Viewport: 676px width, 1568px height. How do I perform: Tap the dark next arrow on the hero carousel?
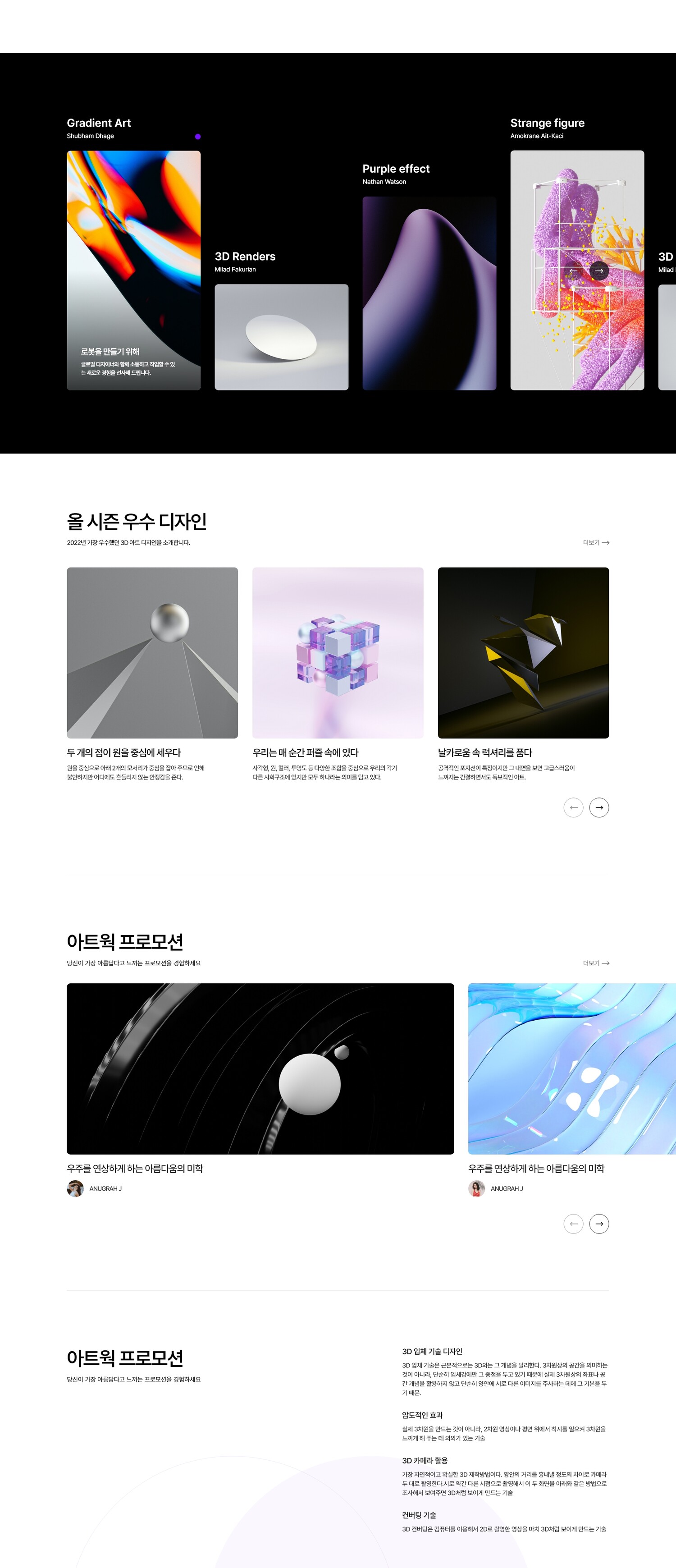tap(599, 271)
